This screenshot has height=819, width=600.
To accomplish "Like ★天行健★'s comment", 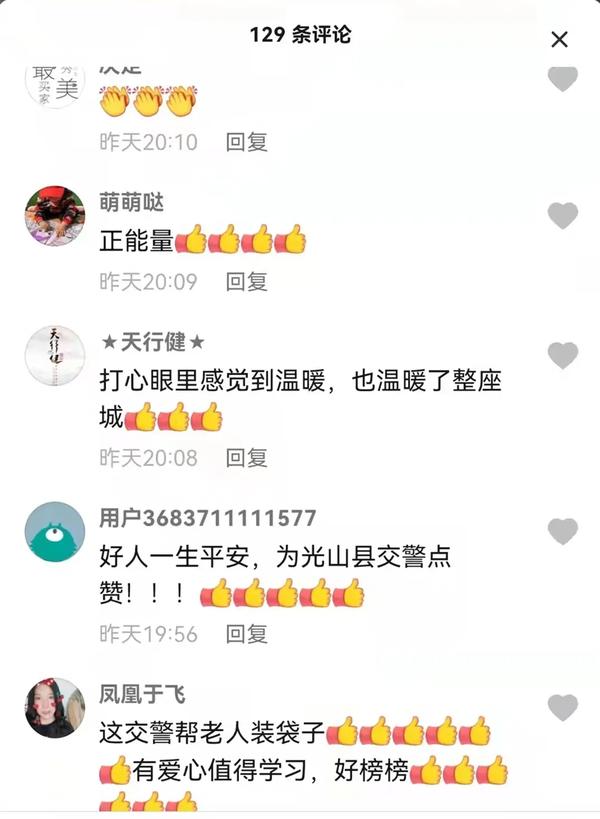I will (563, 355).
